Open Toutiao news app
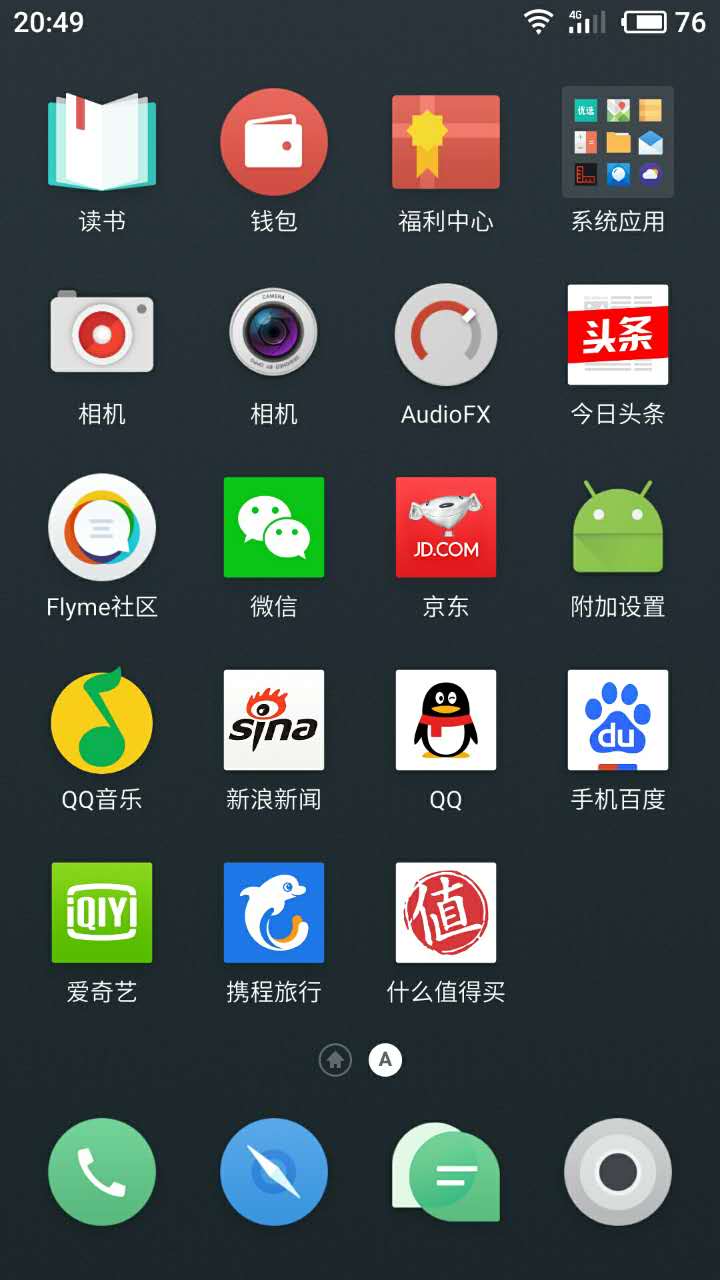The height and width of the screenshot is (1280, 720). click(617, 336)
